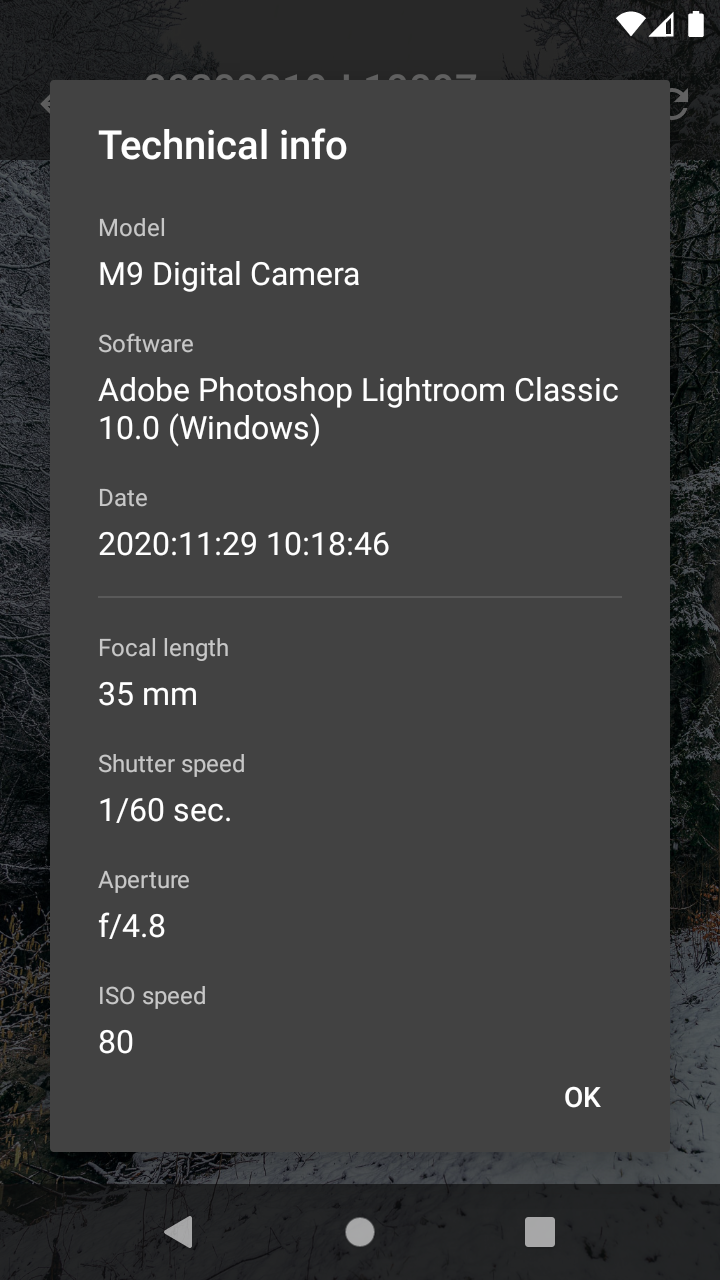Image resolution: width=720 pixels, height=1280 pixels.
Task: Open the recent apps view
Action: tap(540, 1232)
